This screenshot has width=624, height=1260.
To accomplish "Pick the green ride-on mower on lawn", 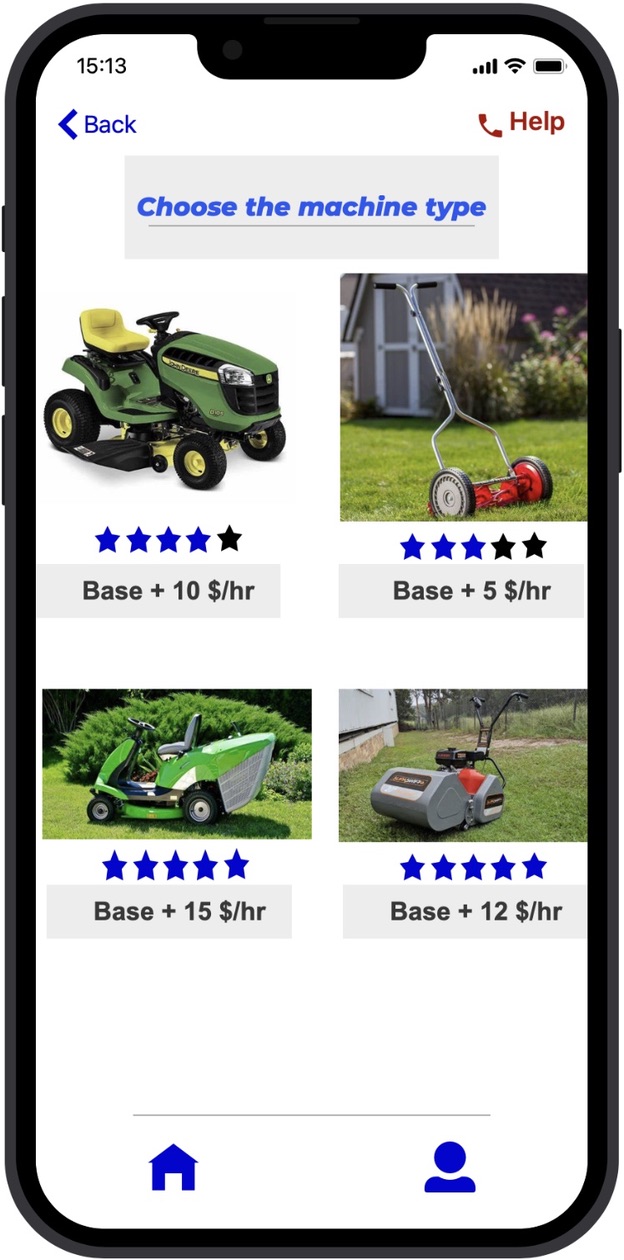I will [177, 764].
